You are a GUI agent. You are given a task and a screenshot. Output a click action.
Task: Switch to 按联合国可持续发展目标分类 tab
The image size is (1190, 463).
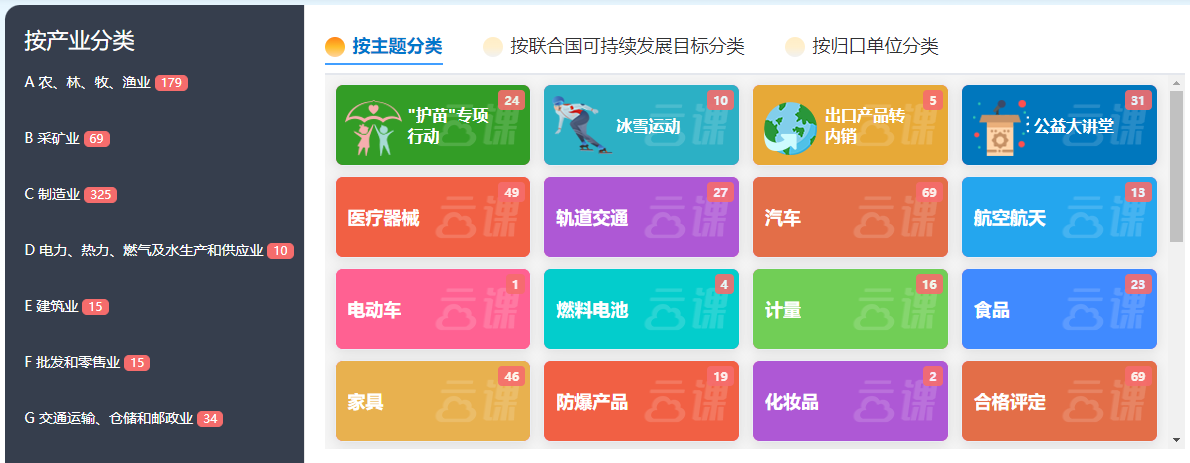(626, 46)
